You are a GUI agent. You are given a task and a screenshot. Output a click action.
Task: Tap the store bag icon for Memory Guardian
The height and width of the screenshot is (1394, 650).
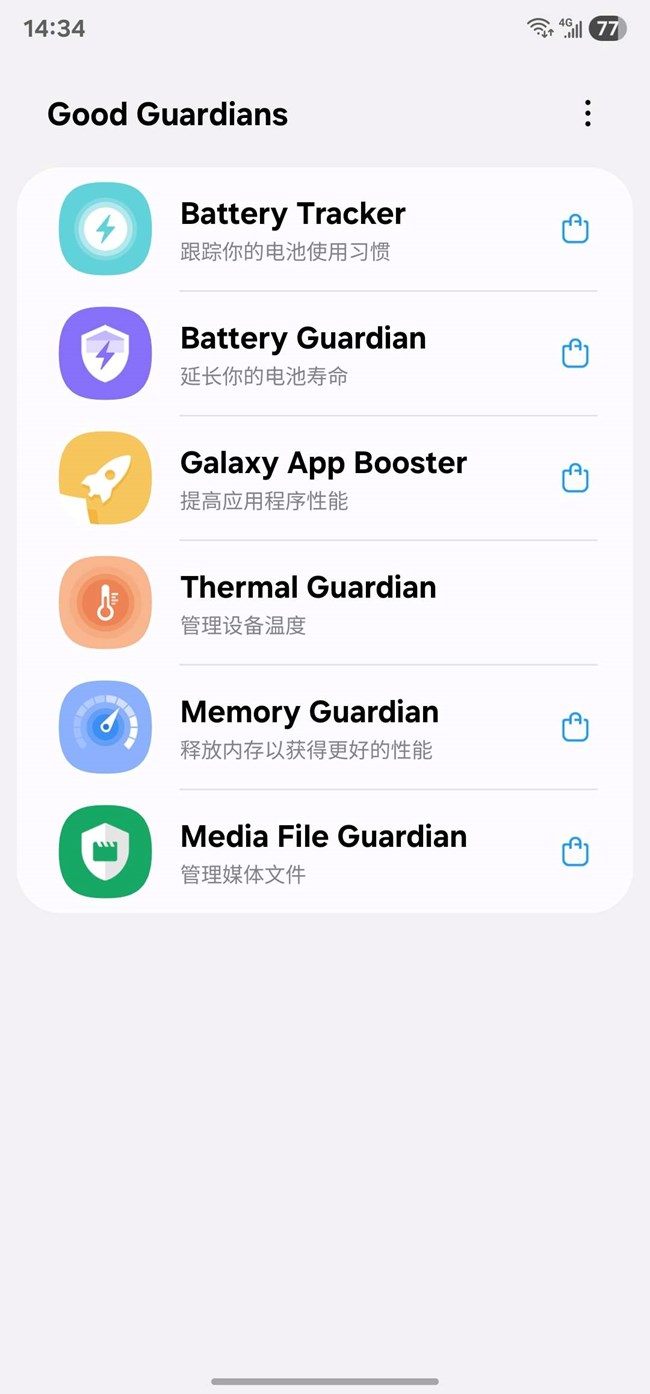[x=575, y=727]
